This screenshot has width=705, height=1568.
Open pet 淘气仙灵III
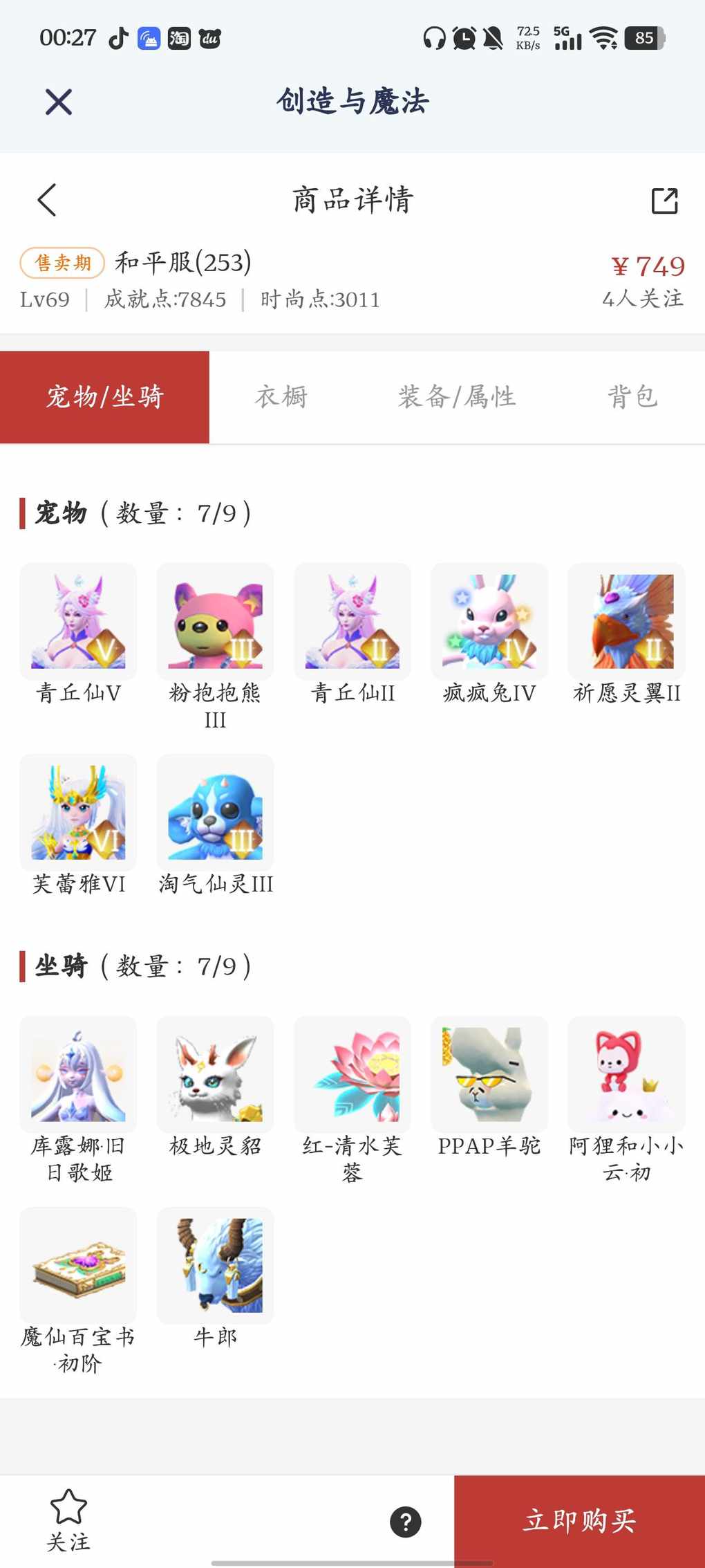pyautogui.click(x=215, y=813)
